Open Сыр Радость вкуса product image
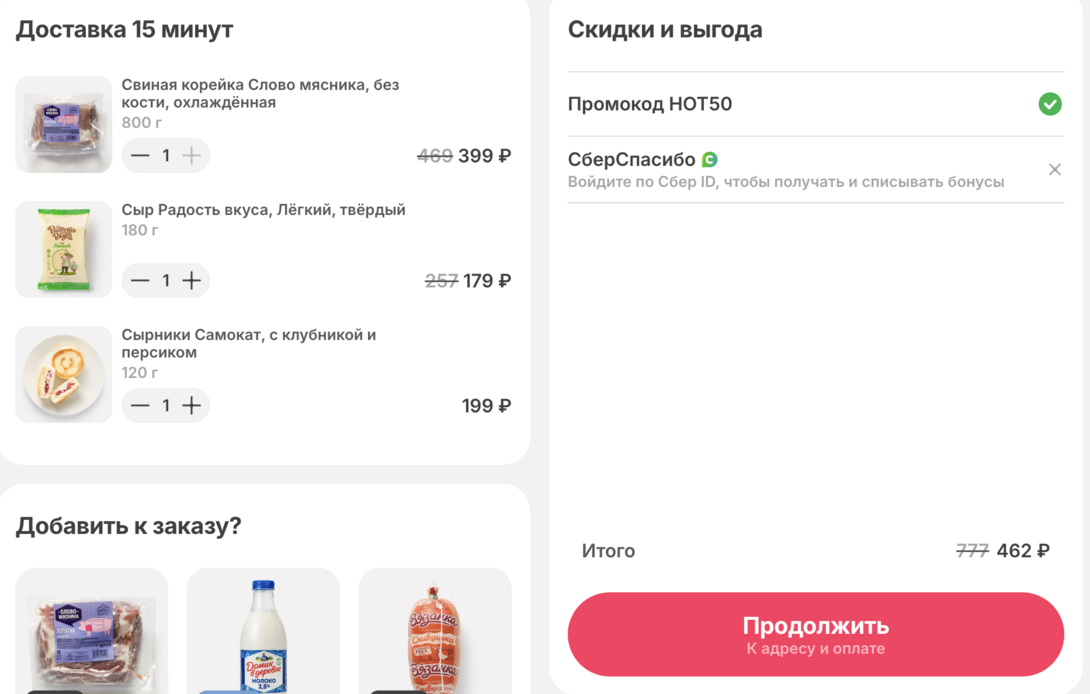 point(64,250)
